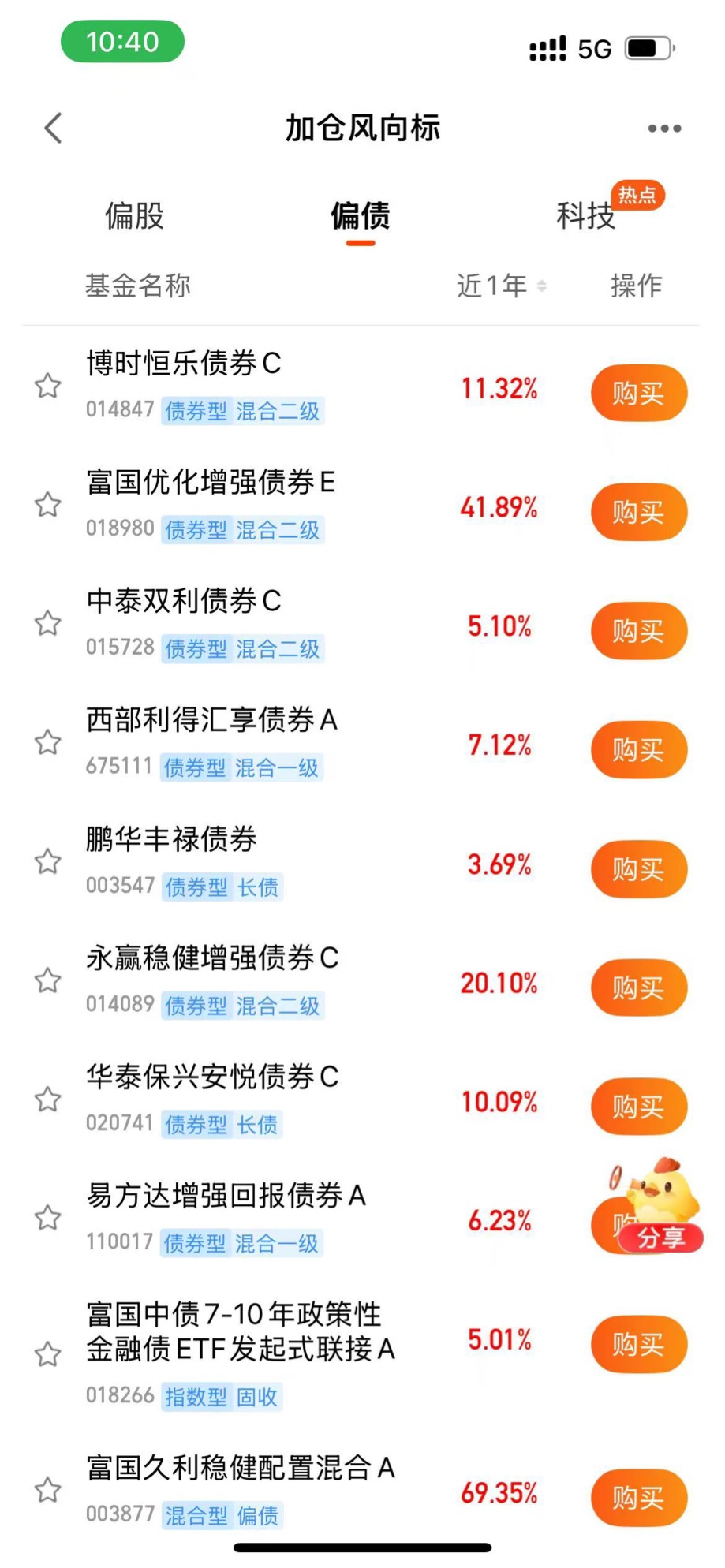Sort funds by 近1年 return
Viewport: 725px width, 1568px height.
501,286
